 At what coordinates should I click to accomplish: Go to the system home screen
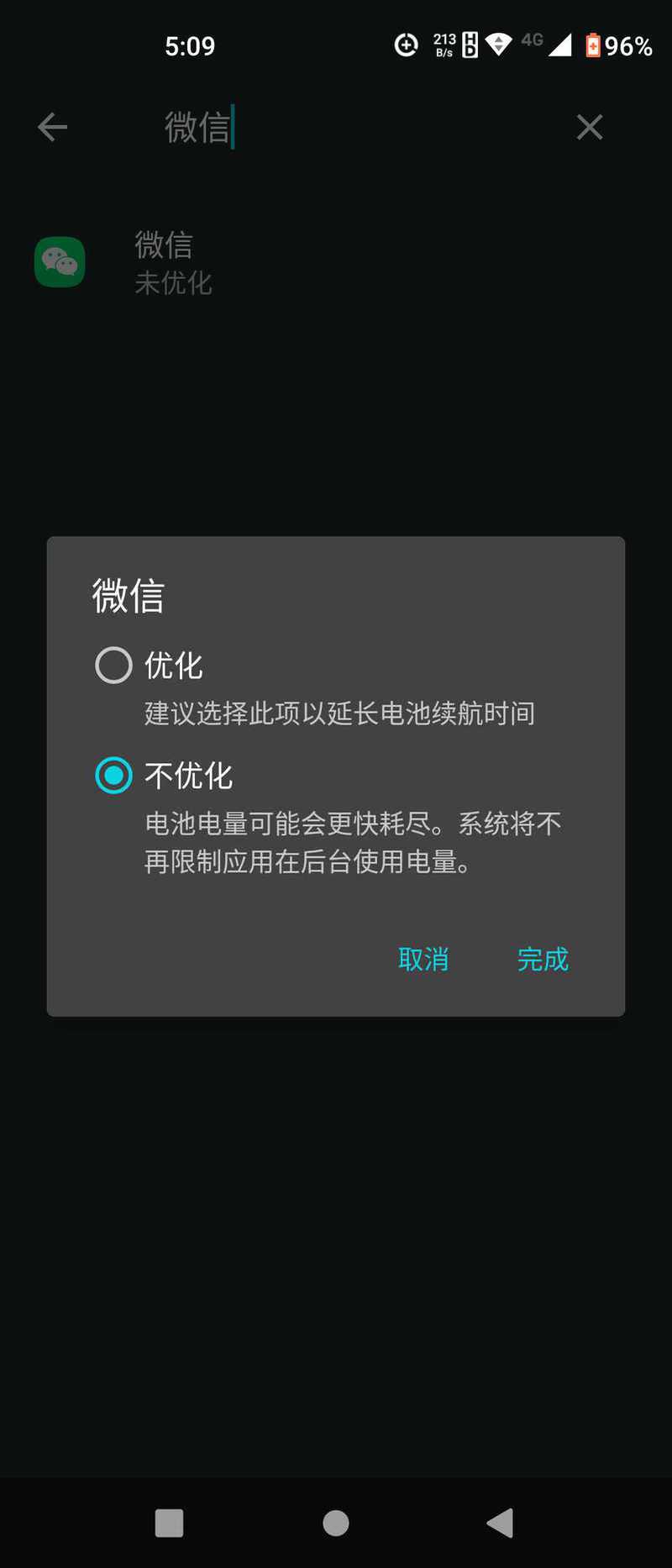click(336, 1523)
